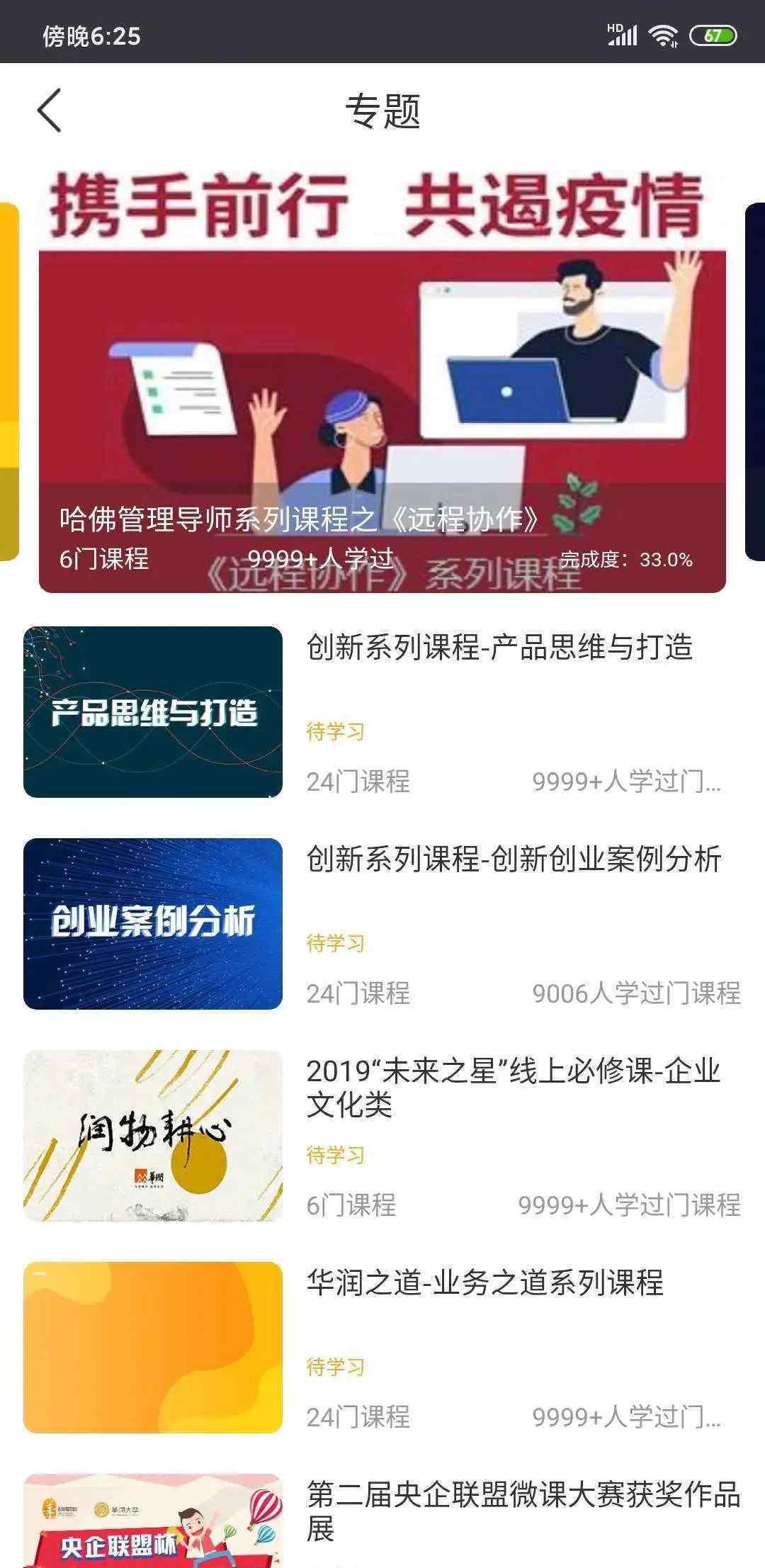The height and width of the screenshot is (1568, 765).
Task: Open 创新系列课程-产品思维与打造 course
Action: (382, 712)
